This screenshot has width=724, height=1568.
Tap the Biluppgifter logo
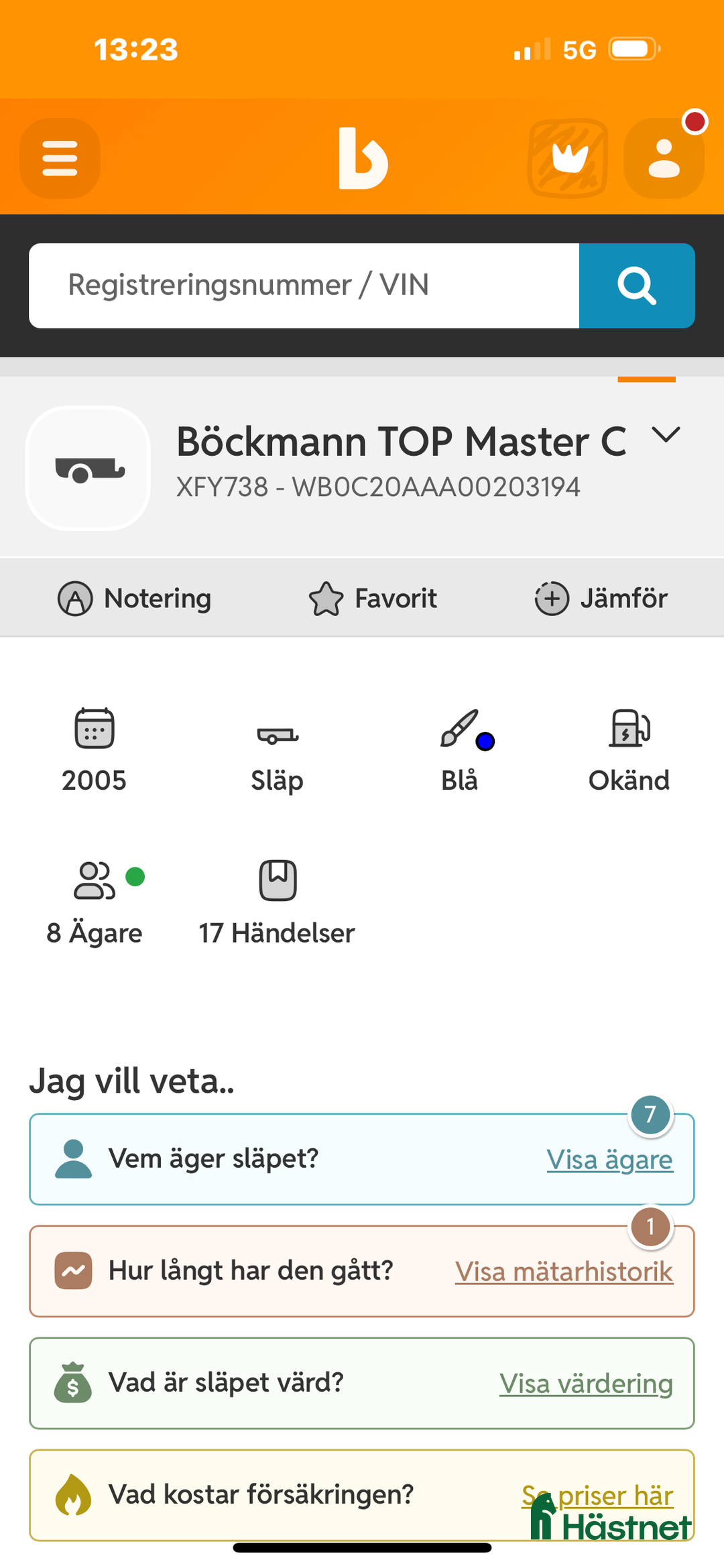(362, 158)
